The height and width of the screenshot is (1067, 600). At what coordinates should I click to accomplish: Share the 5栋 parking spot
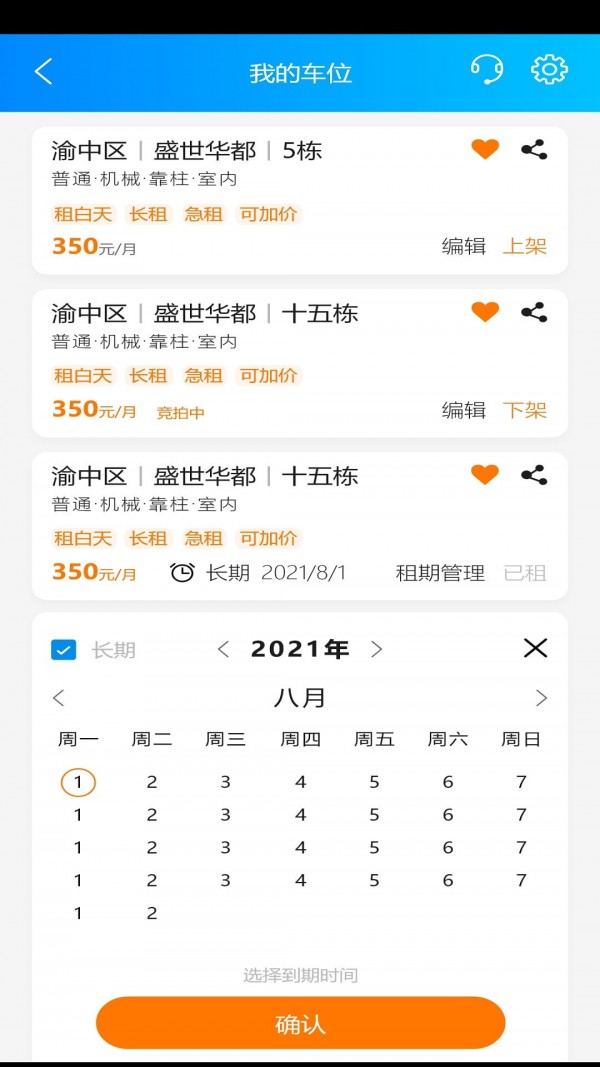point(534,150)
